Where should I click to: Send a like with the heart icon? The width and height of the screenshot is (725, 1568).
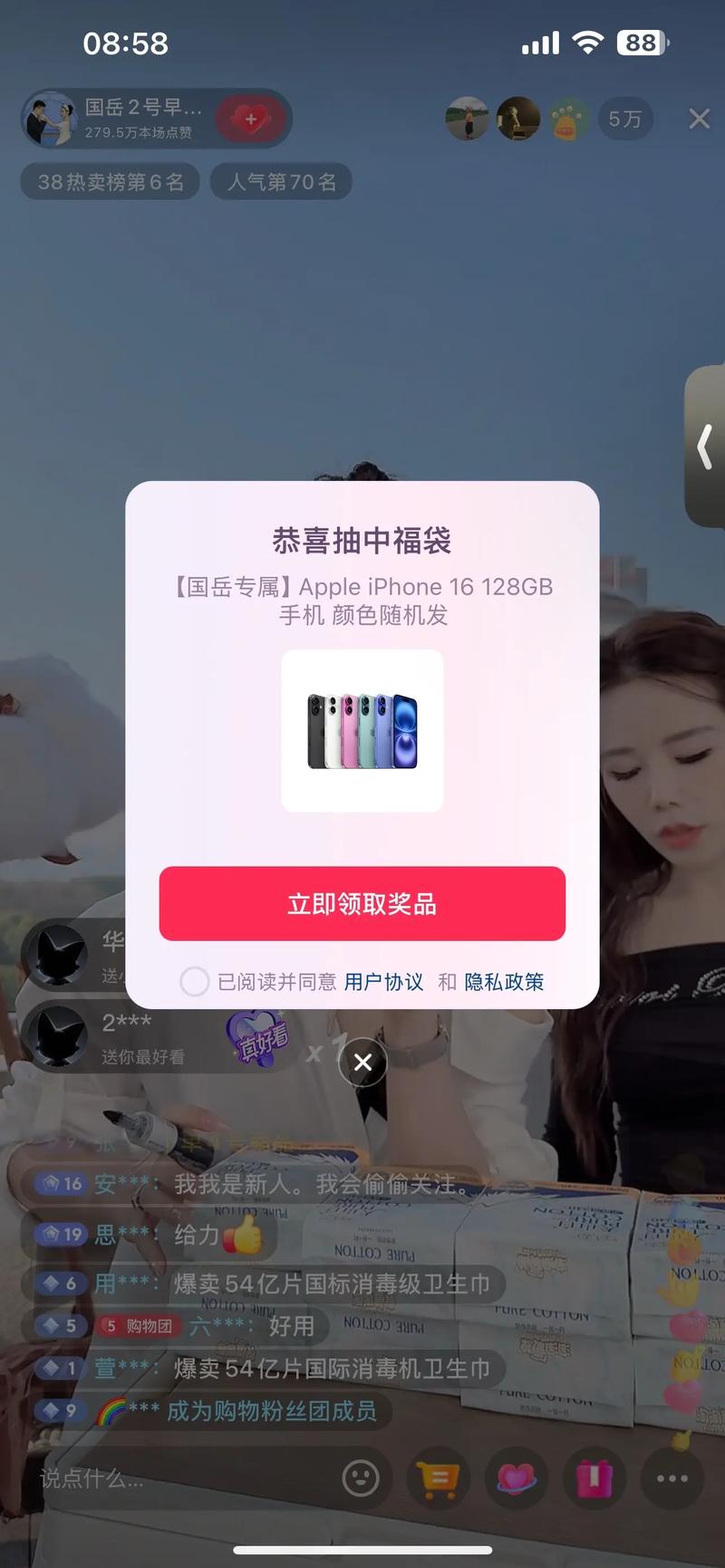point(517,1478)
